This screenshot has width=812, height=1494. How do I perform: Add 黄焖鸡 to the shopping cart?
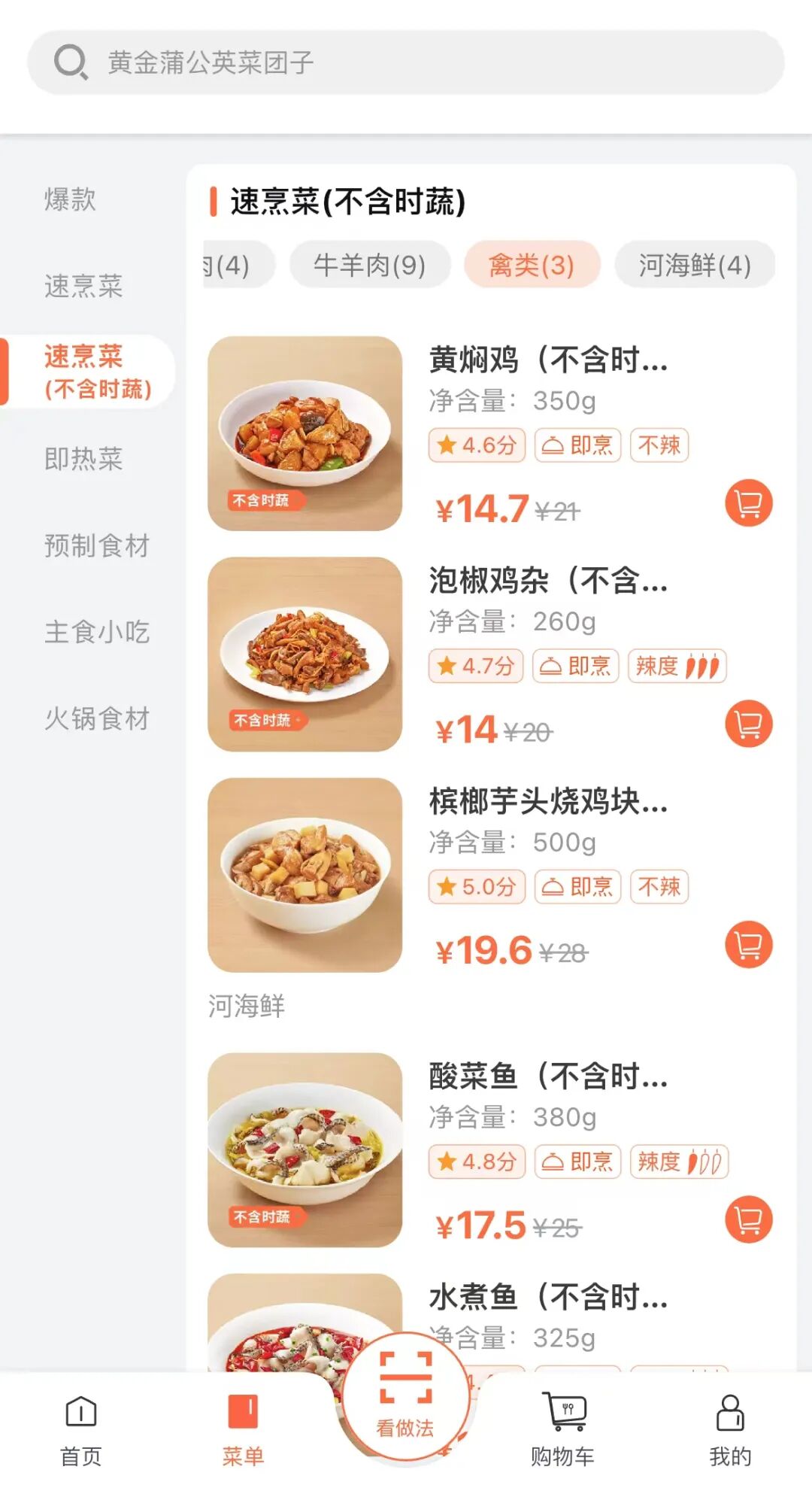(x=748, y=503)
